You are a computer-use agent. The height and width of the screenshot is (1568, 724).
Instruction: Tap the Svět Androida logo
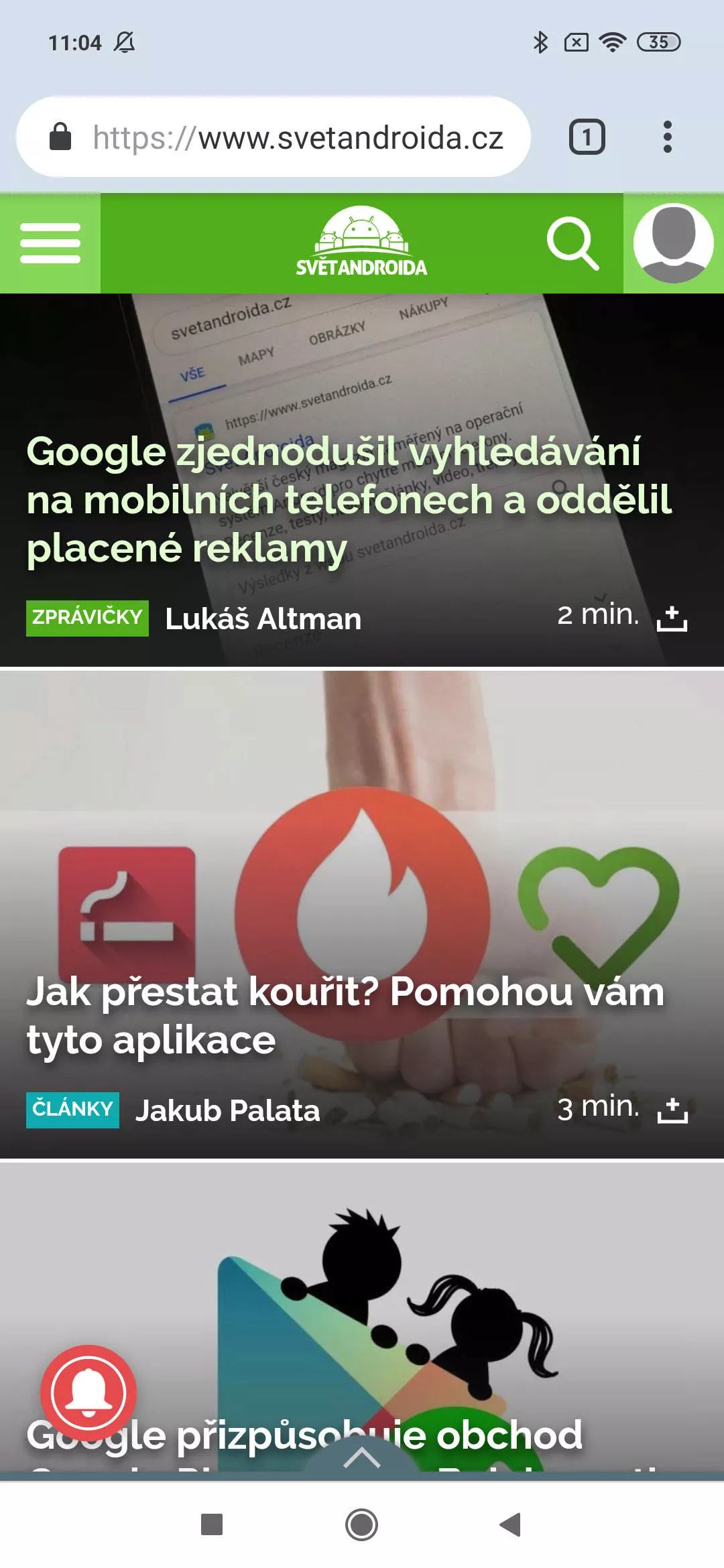click(x=361, y=243)
